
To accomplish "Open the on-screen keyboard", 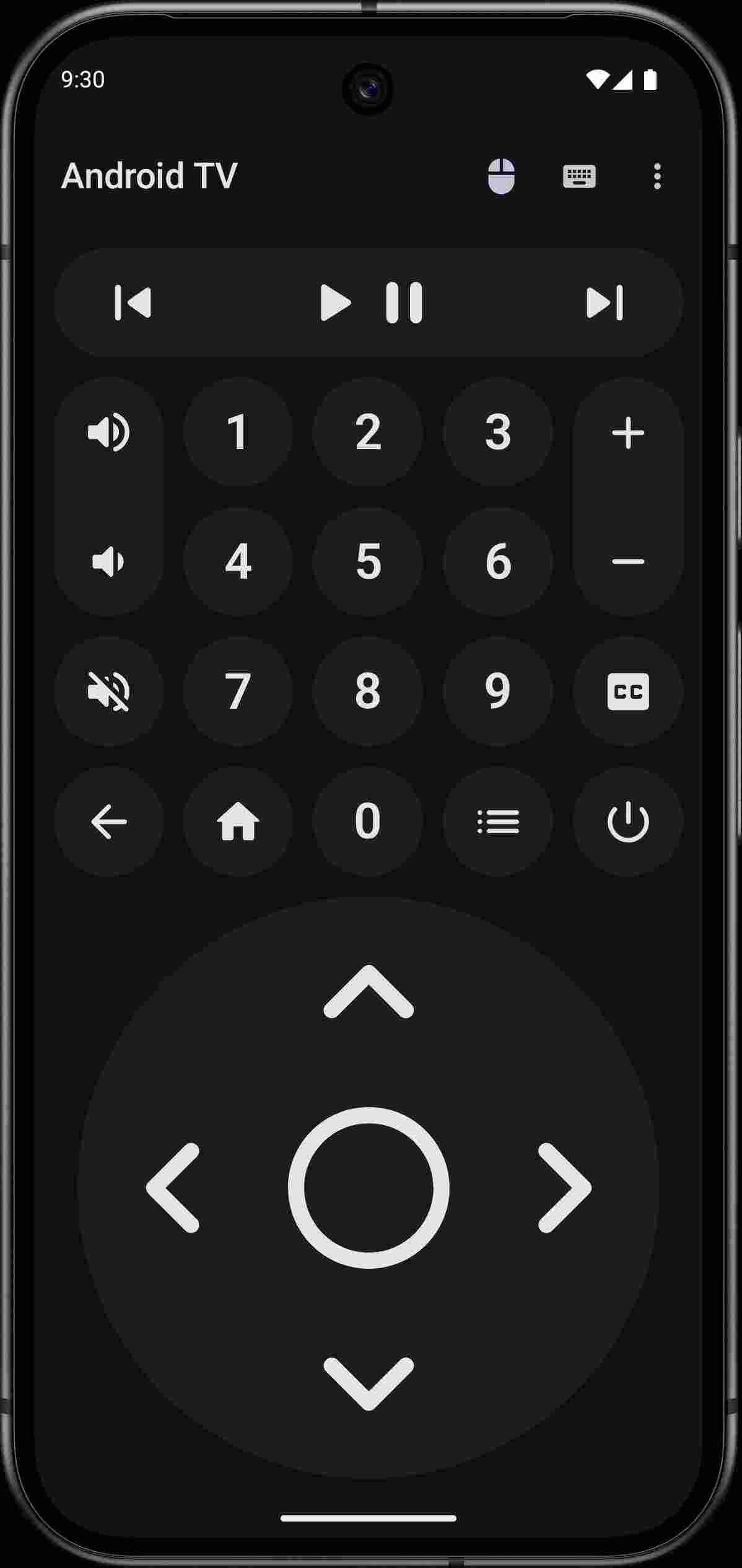I will (579, 178).
